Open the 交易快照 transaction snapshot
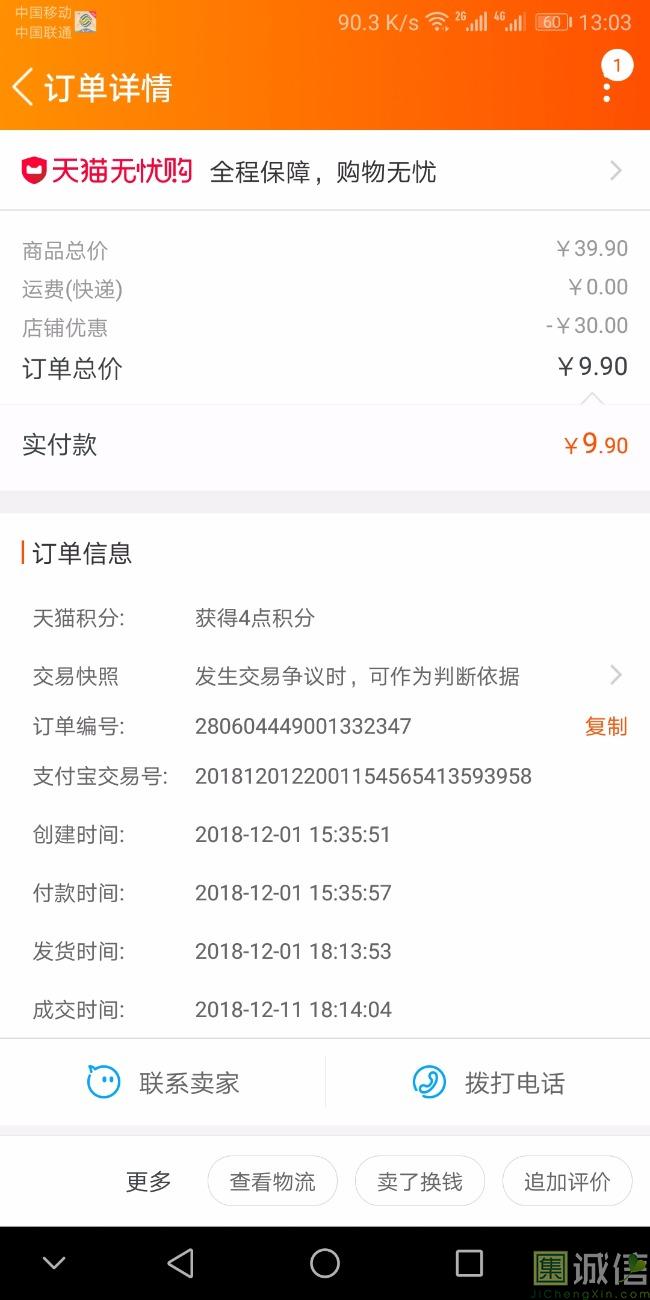650x1300 pixels. pos(325,676)
